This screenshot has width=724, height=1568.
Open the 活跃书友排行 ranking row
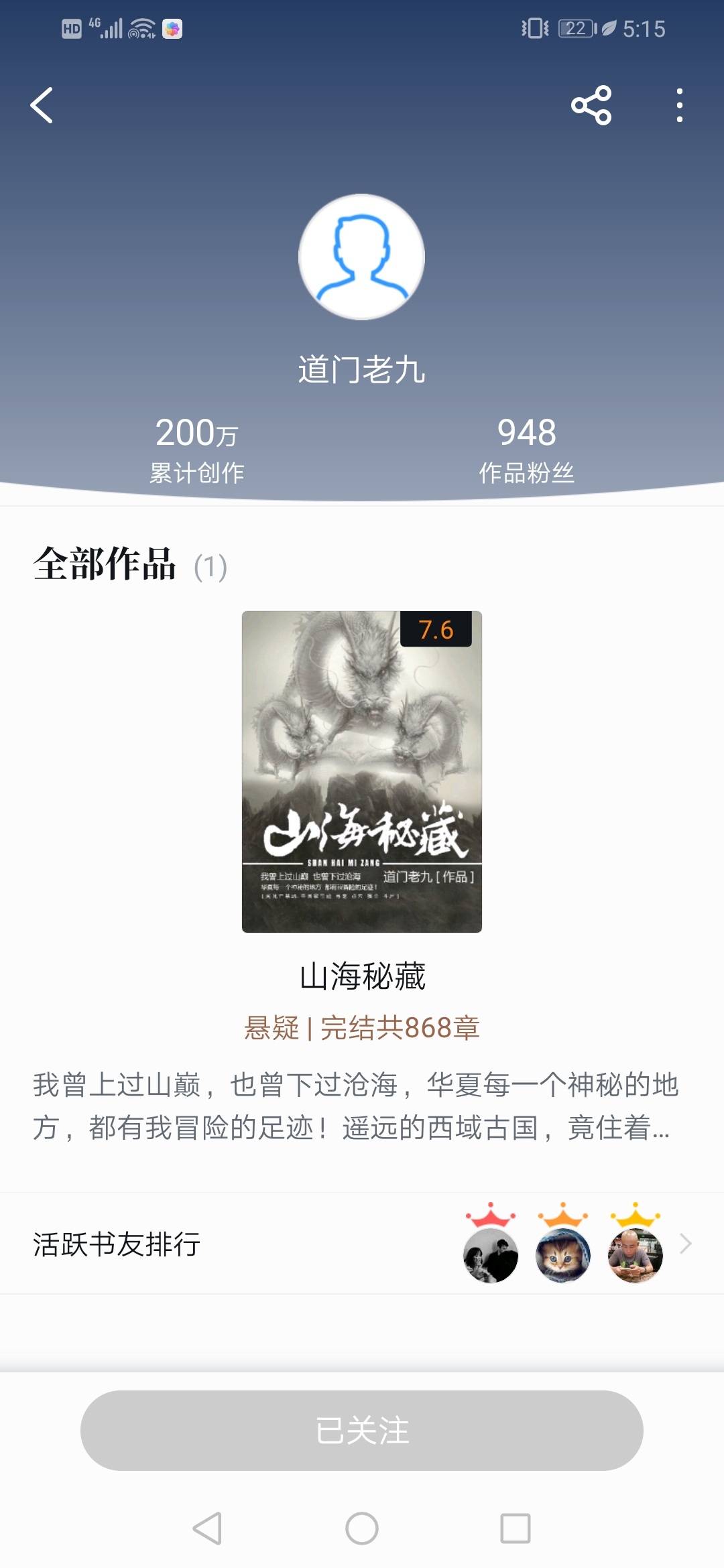362,1244
